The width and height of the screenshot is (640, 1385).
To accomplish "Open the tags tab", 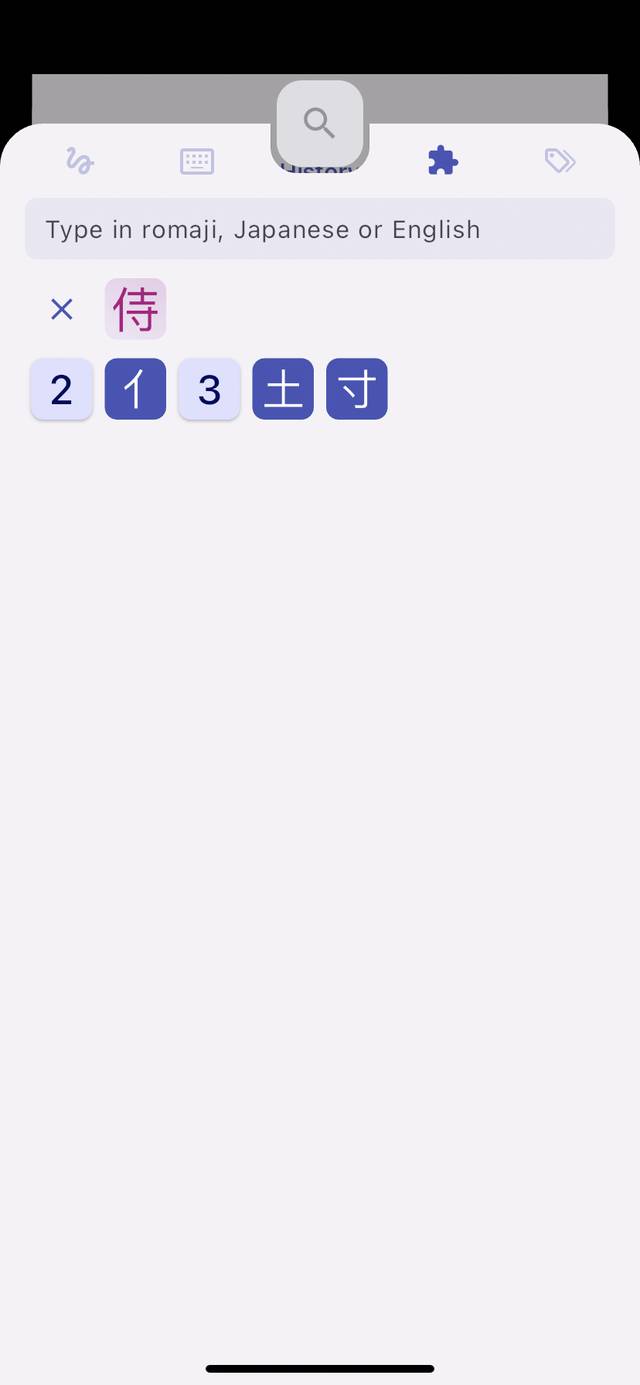I will click(560, 160).
